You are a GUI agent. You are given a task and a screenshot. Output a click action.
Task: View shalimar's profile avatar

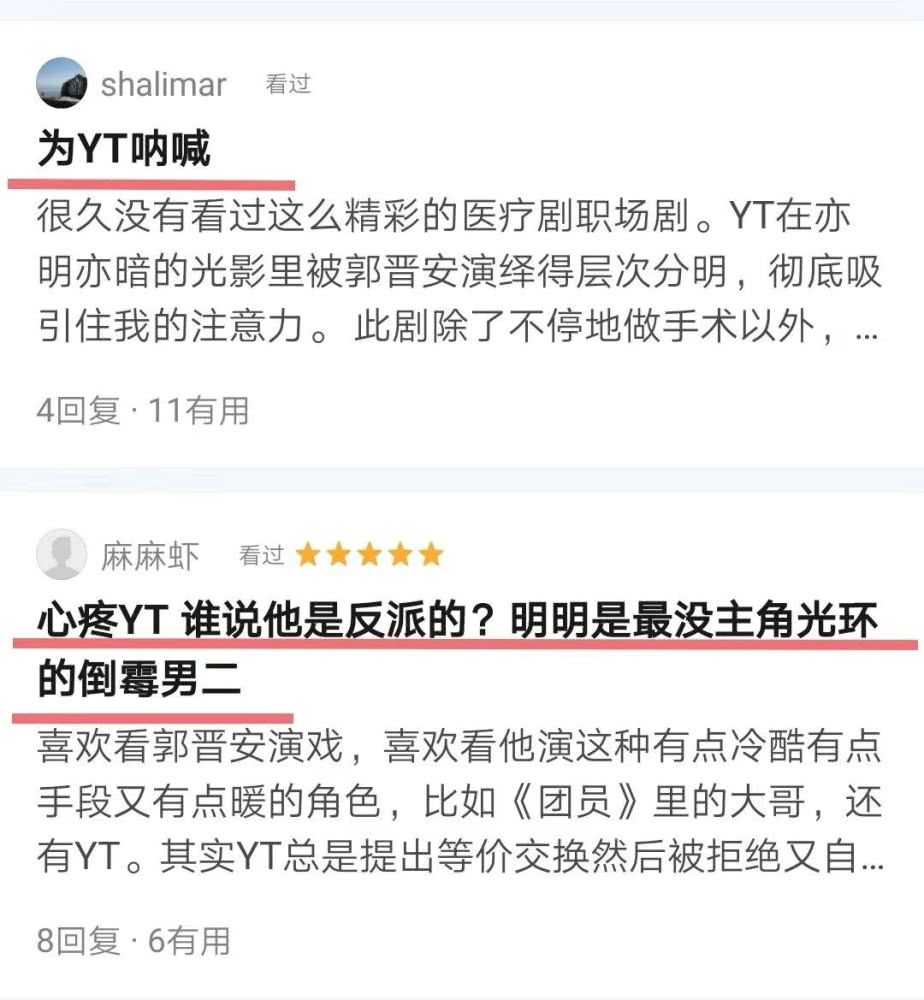coord(61,83)
